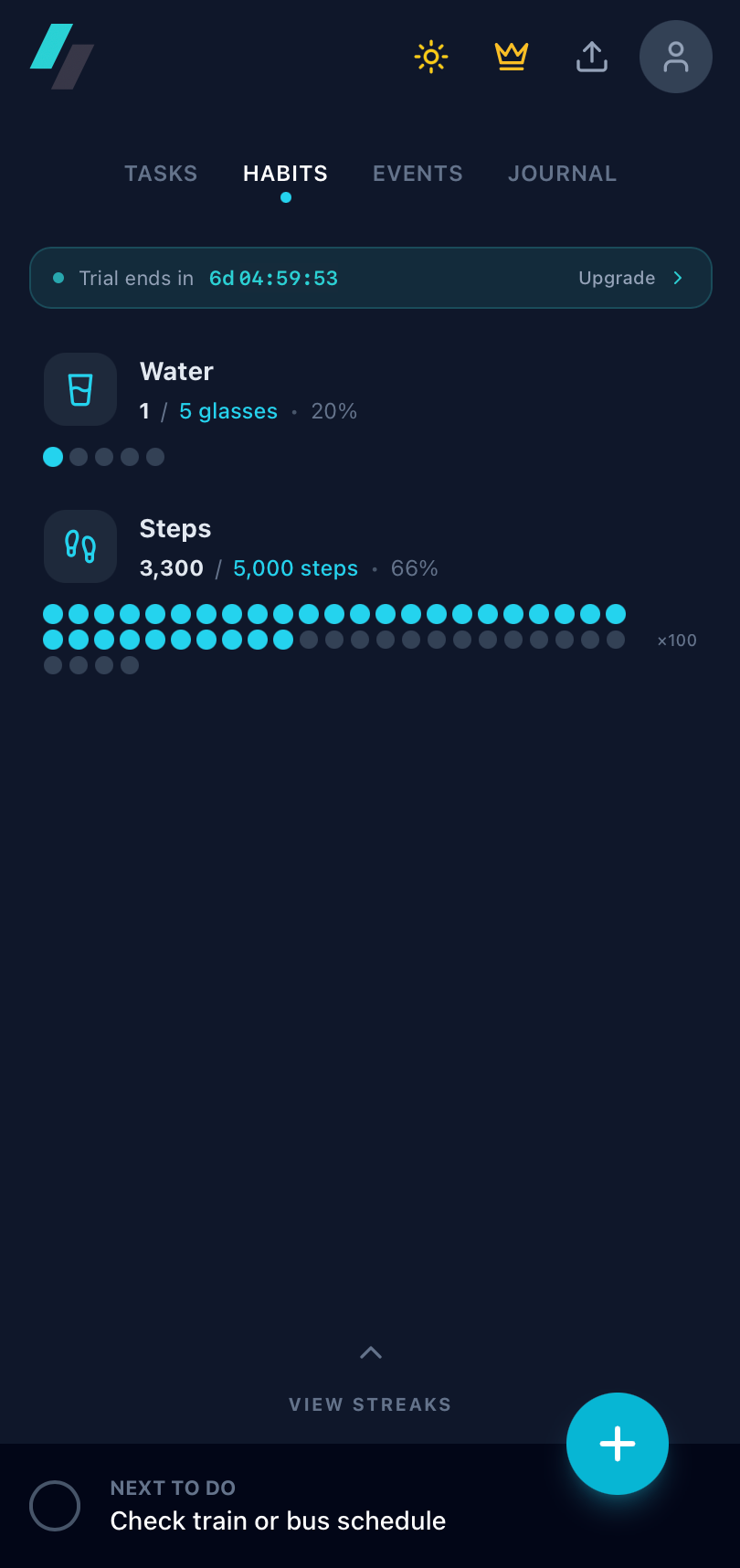Image resolution: width=740 pixels, height=1568 pixels.
Task: Switch to the TASKS tab
Action: tap(161, 173)
